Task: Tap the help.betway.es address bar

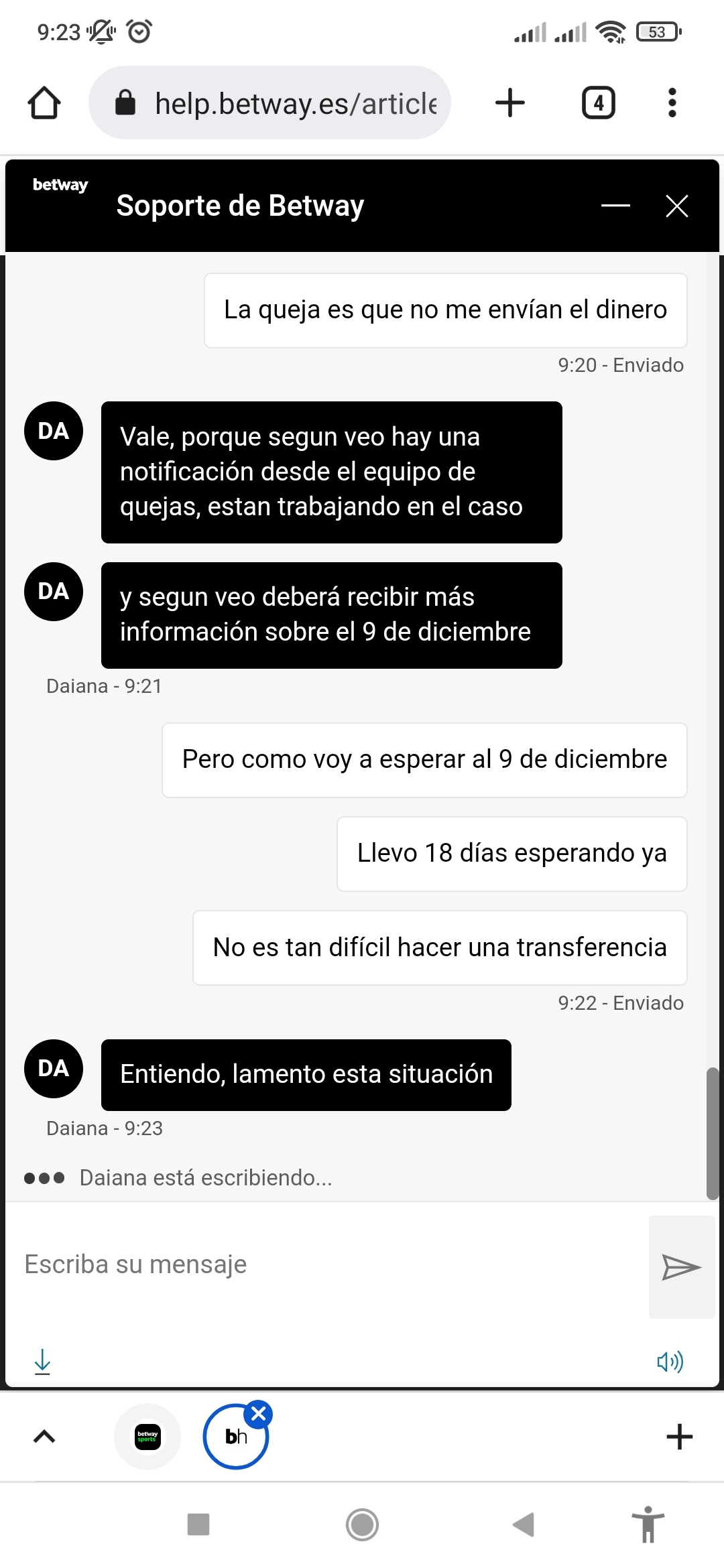Action: 269,103
